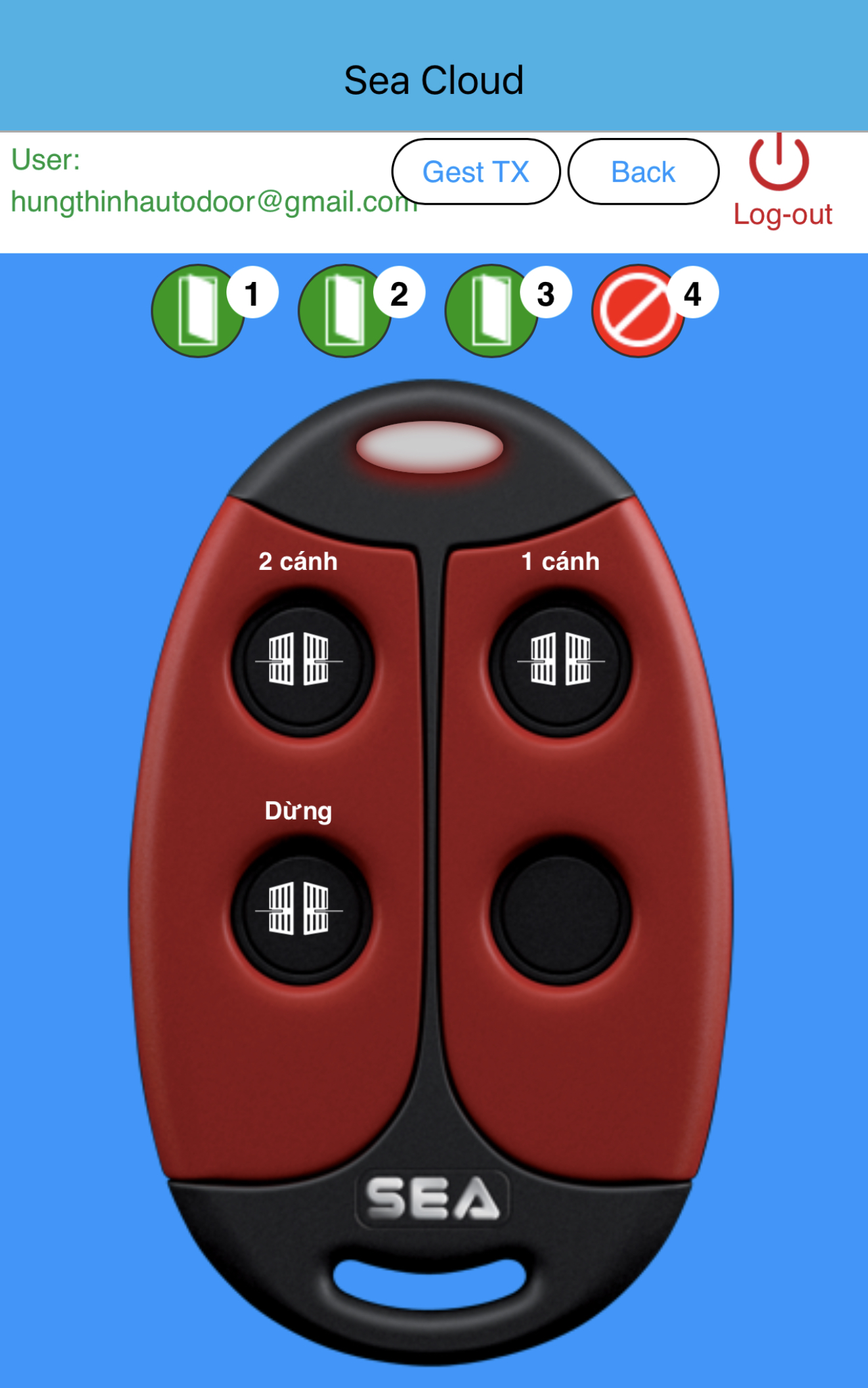868x1388 pixels.
Task: Open the Gest TX screen
Action: point(475,172)
